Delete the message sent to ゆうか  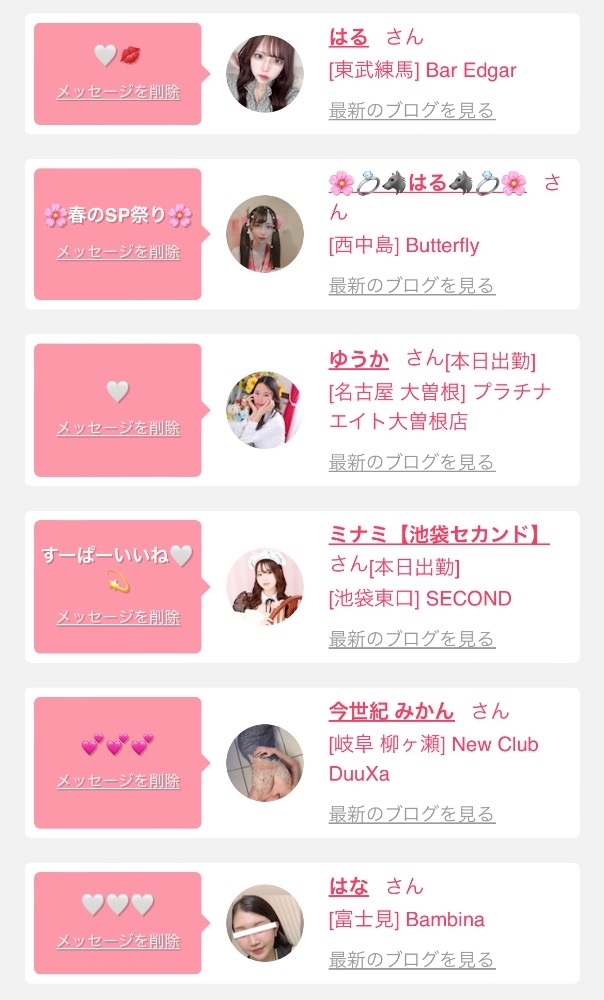point(118,428)
